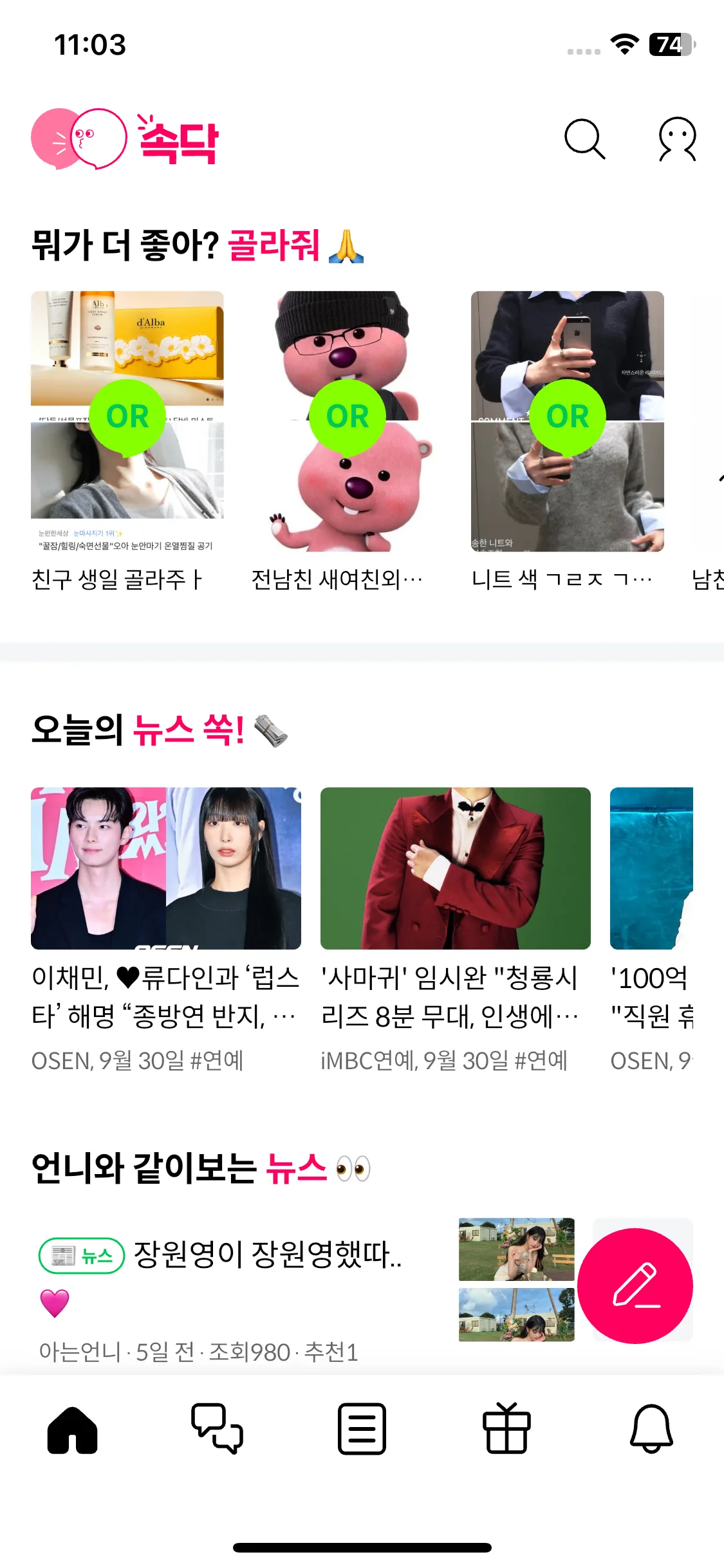
Task: Switch to the article list tab
Action: tap(362, 1429)
